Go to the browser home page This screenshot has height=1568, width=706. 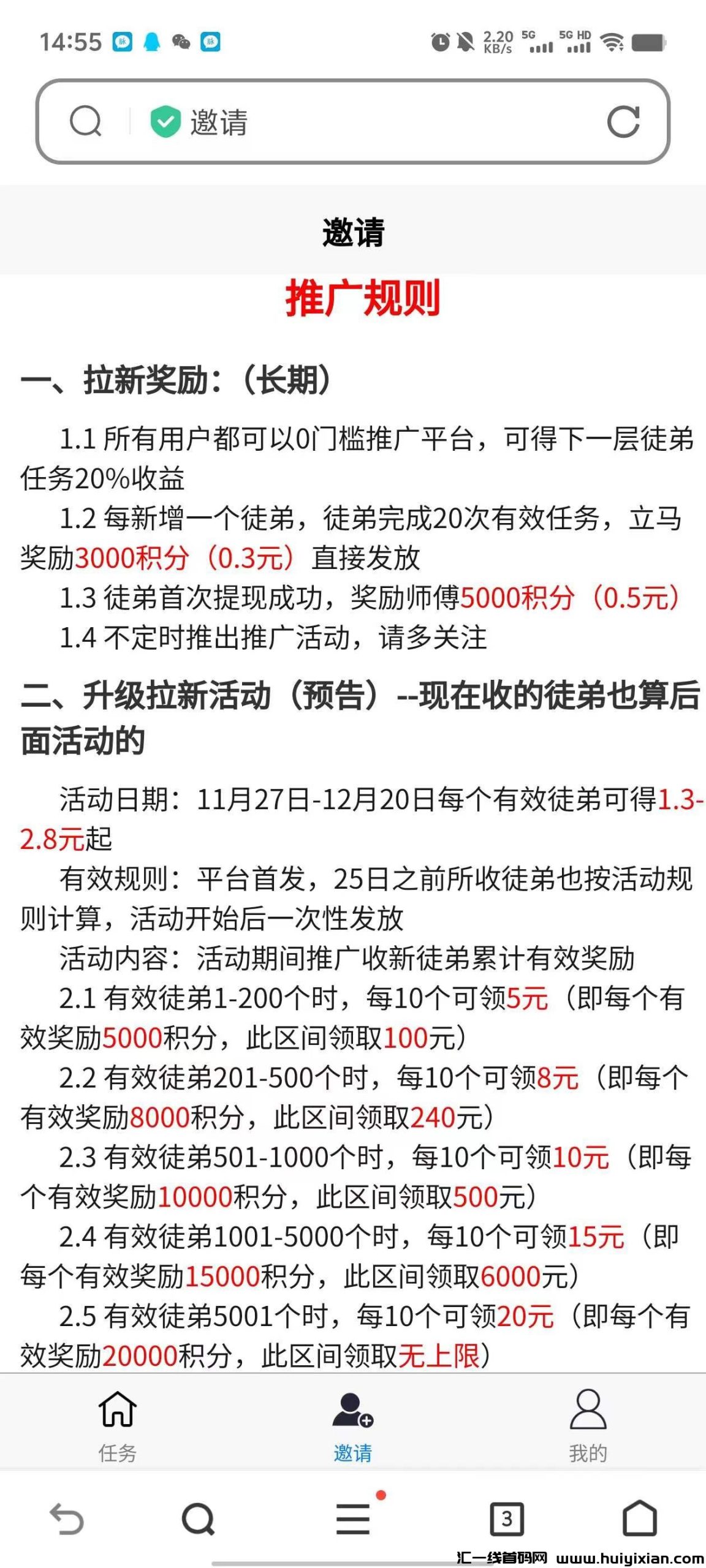coord(640,1519)
